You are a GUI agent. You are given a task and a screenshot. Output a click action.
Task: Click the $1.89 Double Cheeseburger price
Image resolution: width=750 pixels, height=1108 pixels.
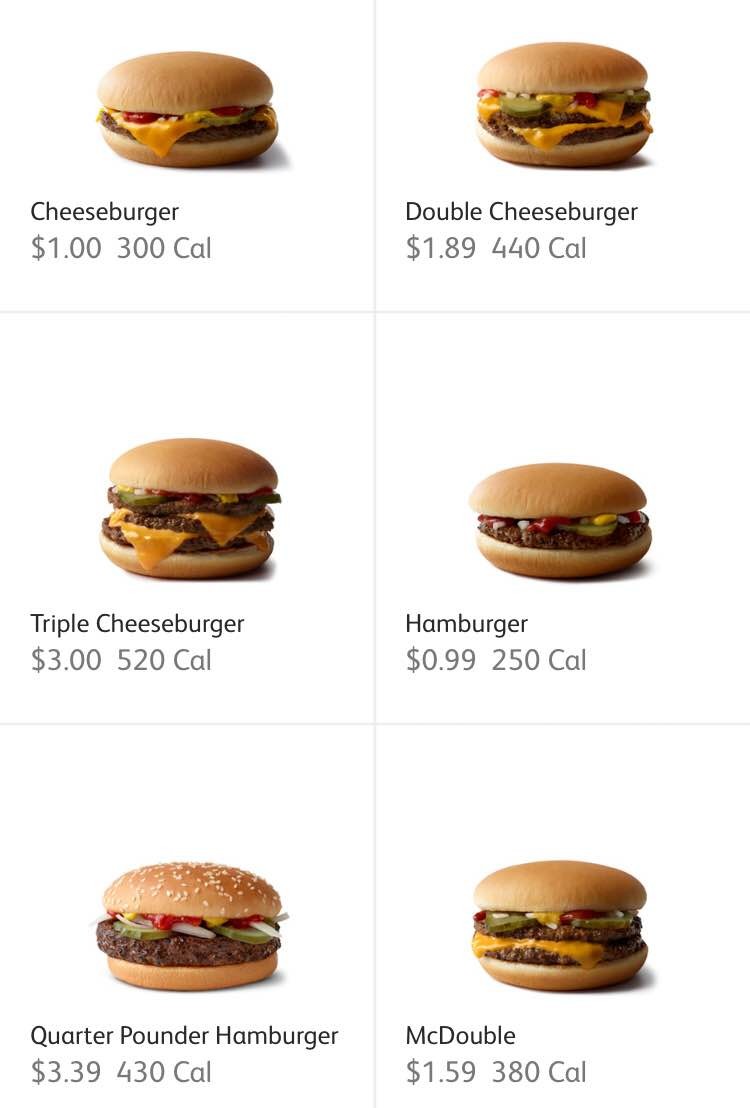click(440, 248)
